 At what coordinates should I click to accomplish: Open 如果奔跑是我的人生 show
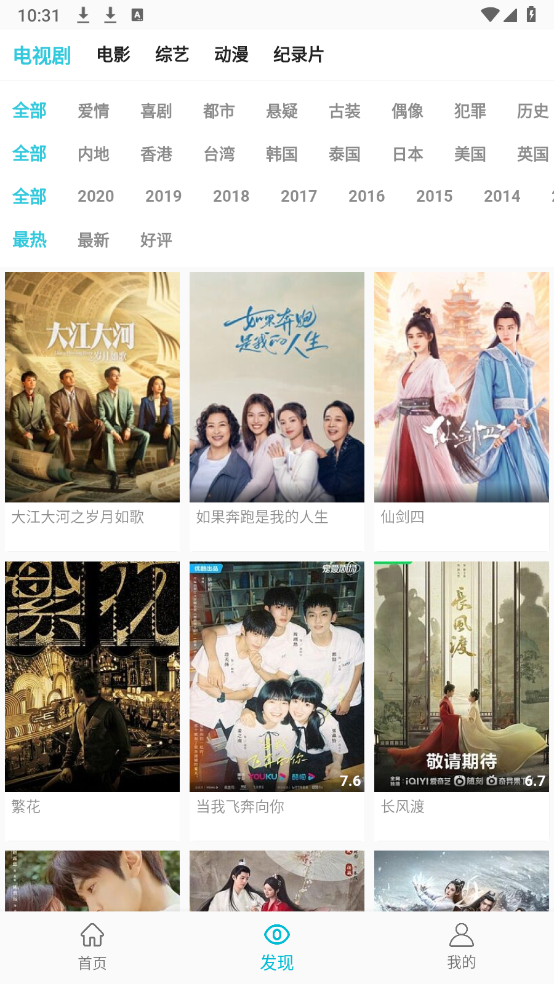click(x=277, y=411)
